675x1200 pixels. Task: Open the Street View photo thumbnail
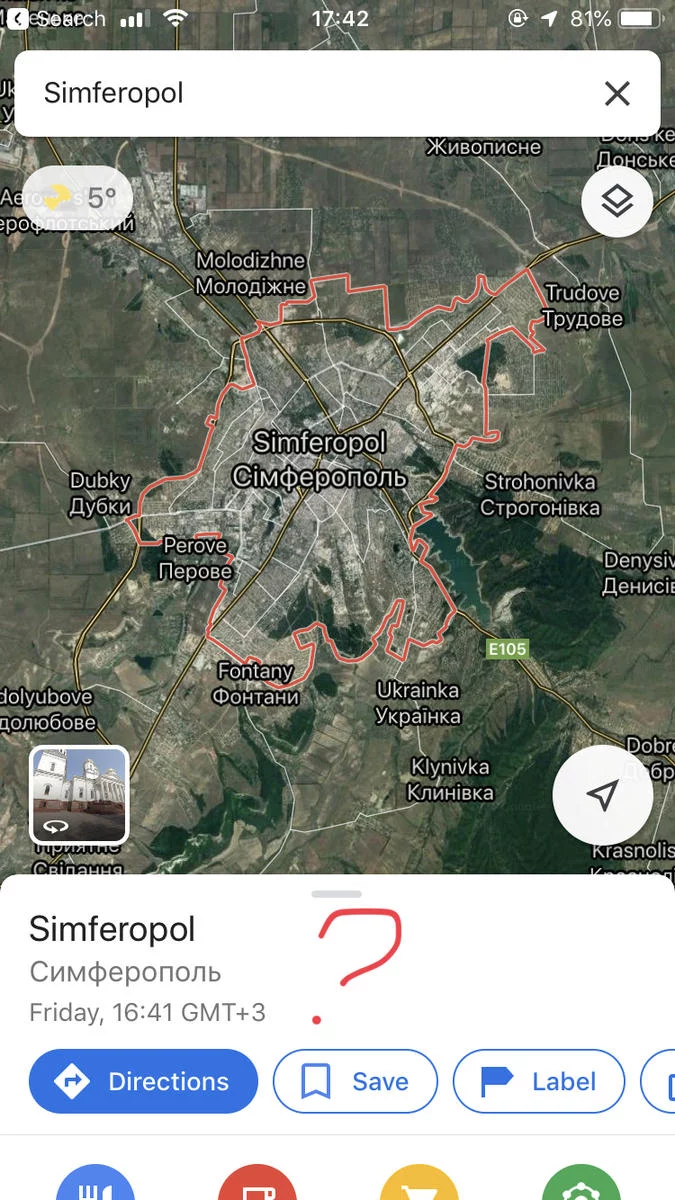click(79, 794)
